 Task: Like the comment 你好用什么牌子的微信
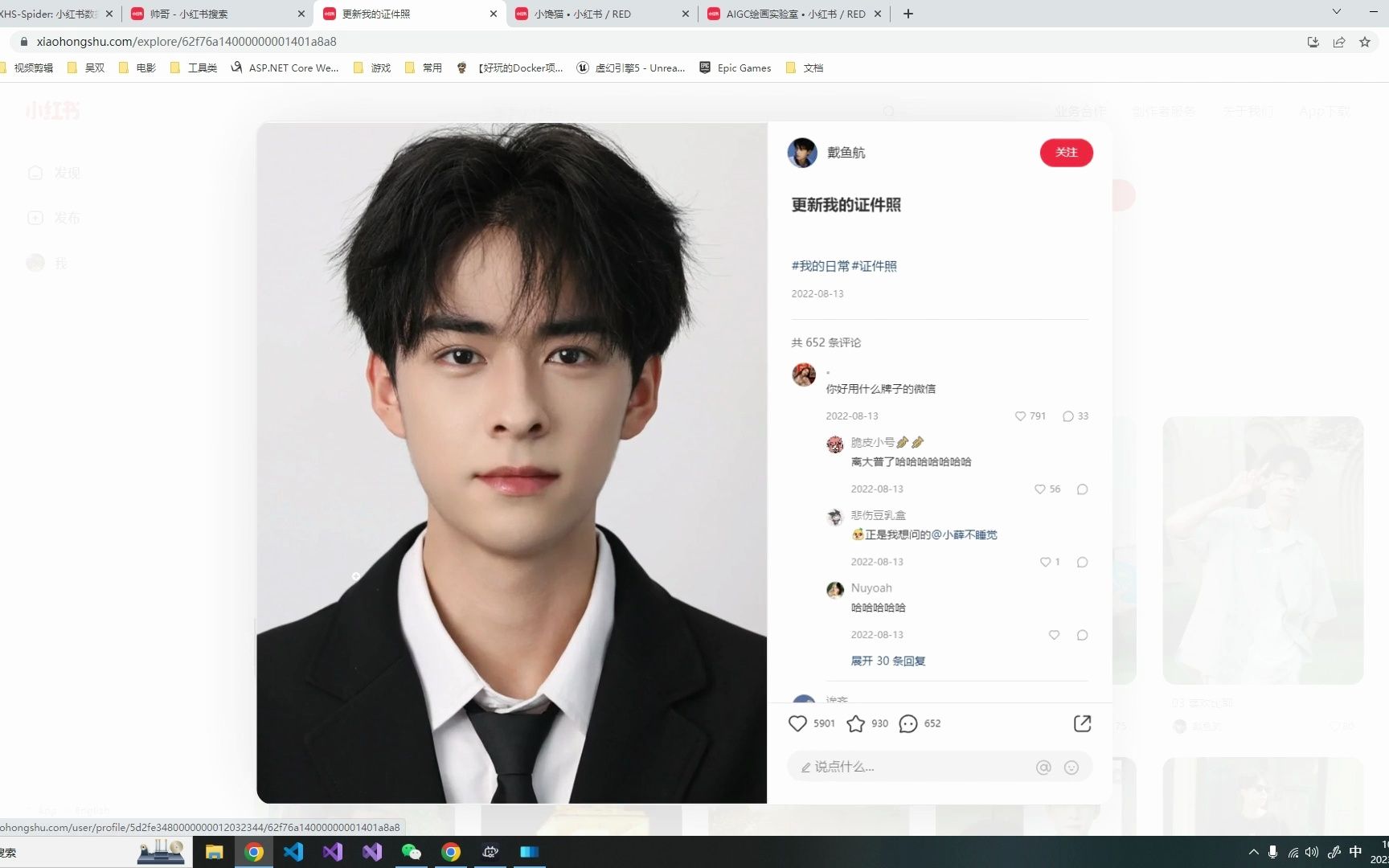click(x=1021, y=416)
